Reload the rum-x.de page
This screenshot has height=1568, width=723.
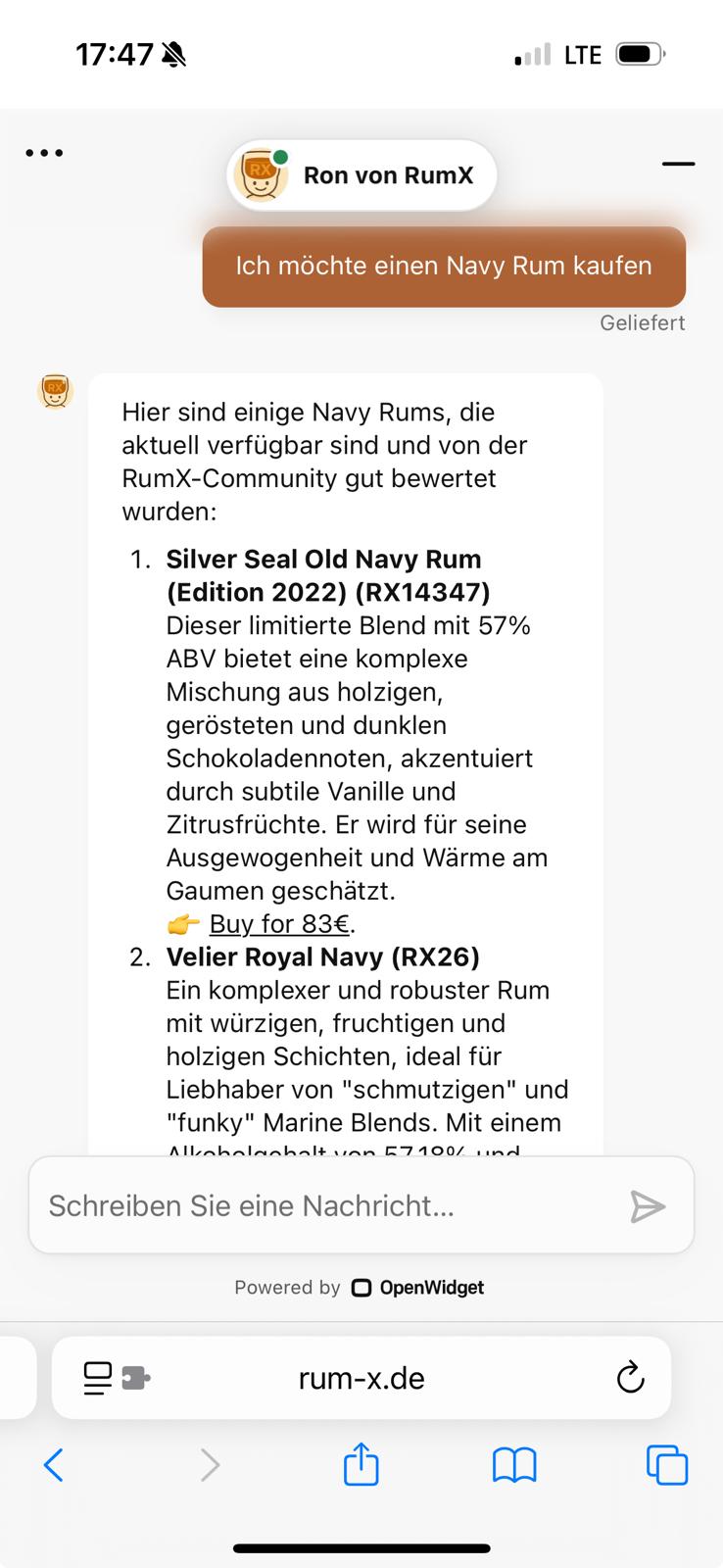pos(630,1378)
